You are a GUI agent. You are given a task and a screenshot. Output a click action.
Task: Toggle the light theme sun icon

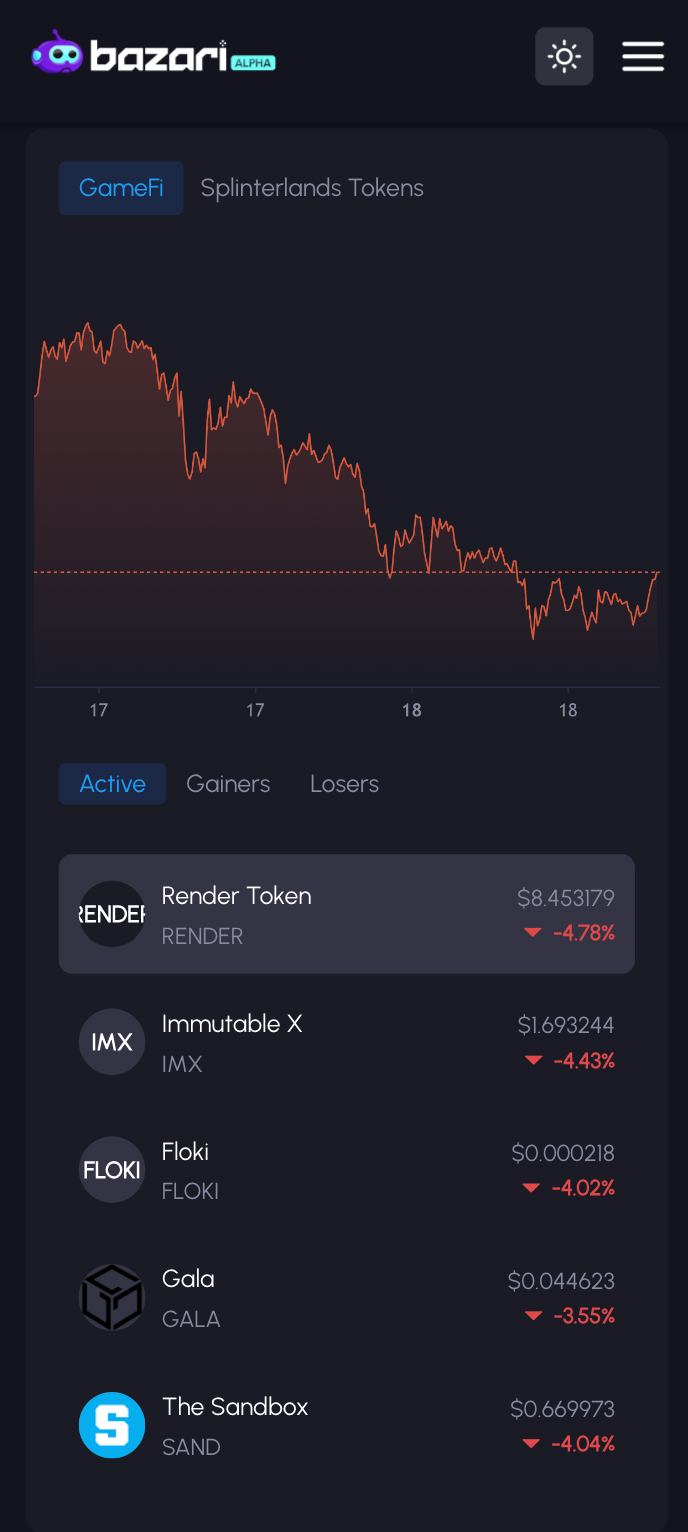click(564, 56)
